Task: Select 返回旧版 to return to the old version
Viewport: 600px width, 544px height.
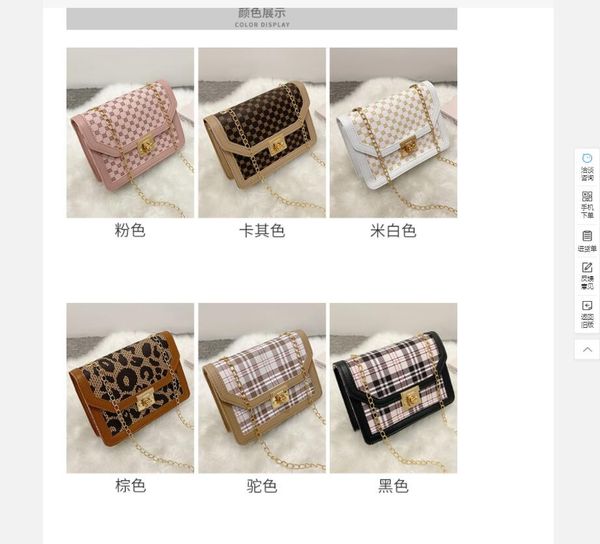Action: tap(587, 314)
